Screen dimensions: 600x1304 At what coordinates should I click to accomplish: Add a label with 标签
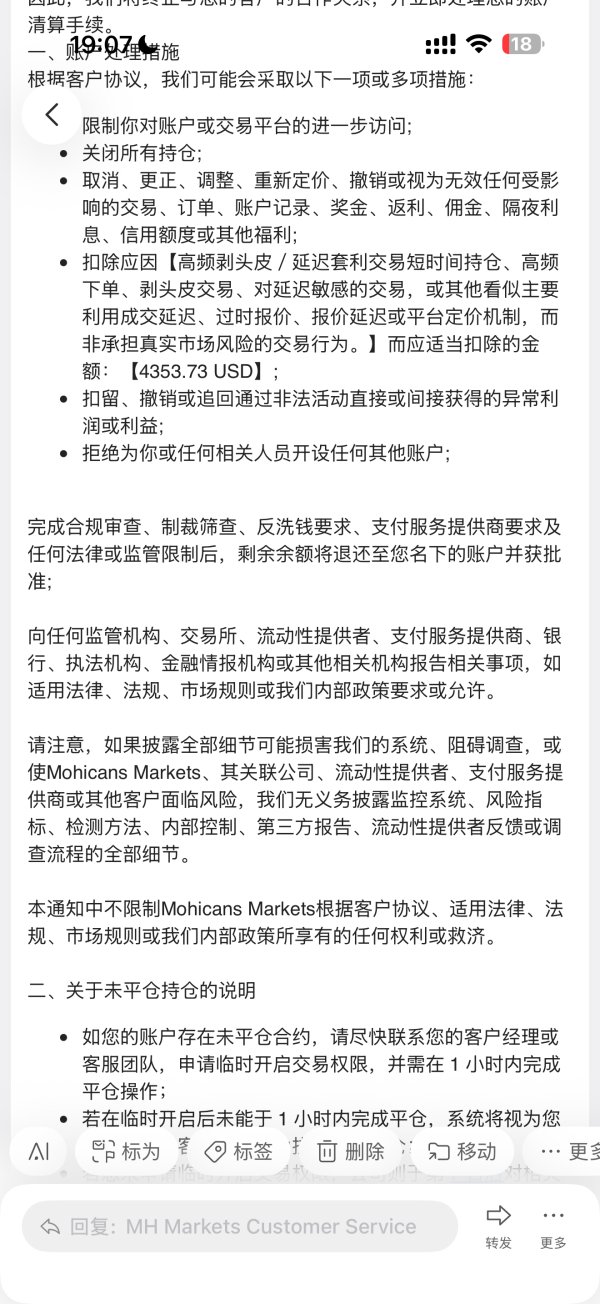(x=238, y=1151)
